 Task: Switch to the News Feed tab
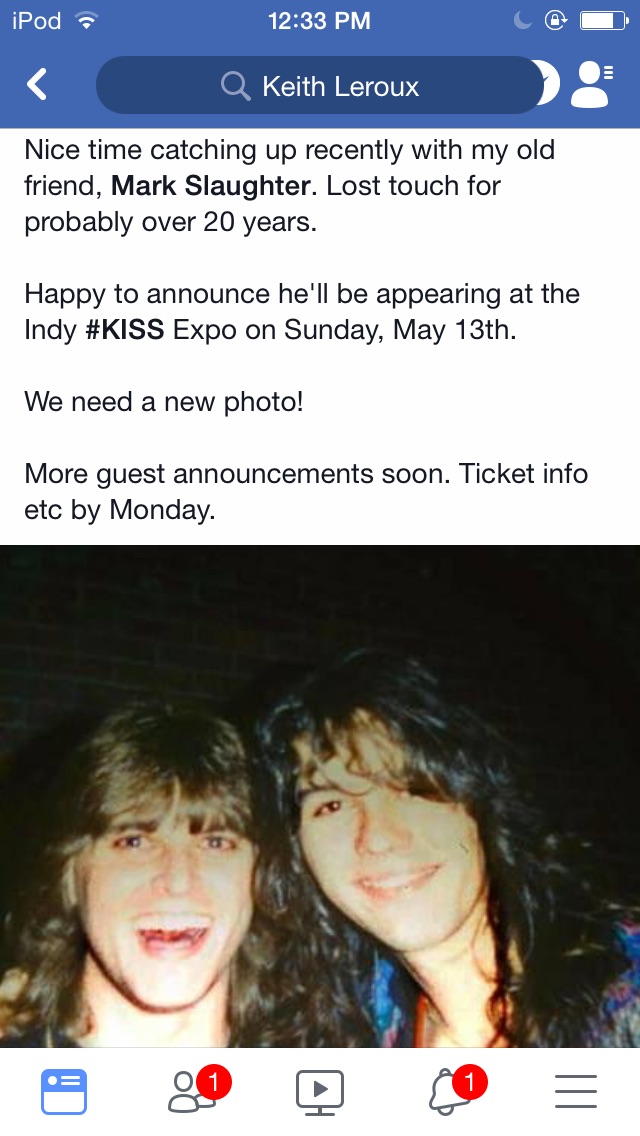tap(64, 1091)
